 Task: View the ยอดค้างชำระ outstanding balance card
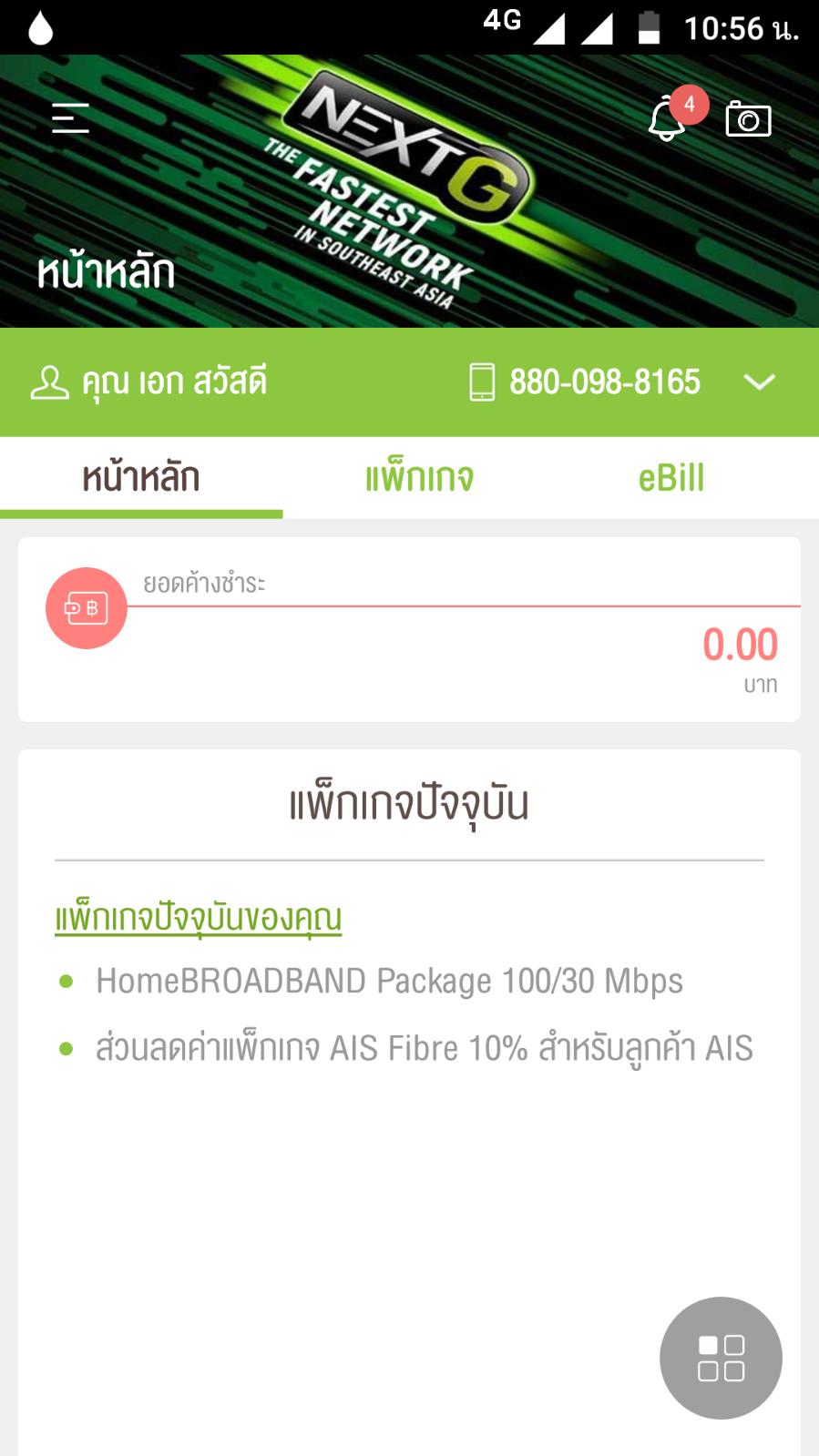pyautogui.click(x=409, y=629)
